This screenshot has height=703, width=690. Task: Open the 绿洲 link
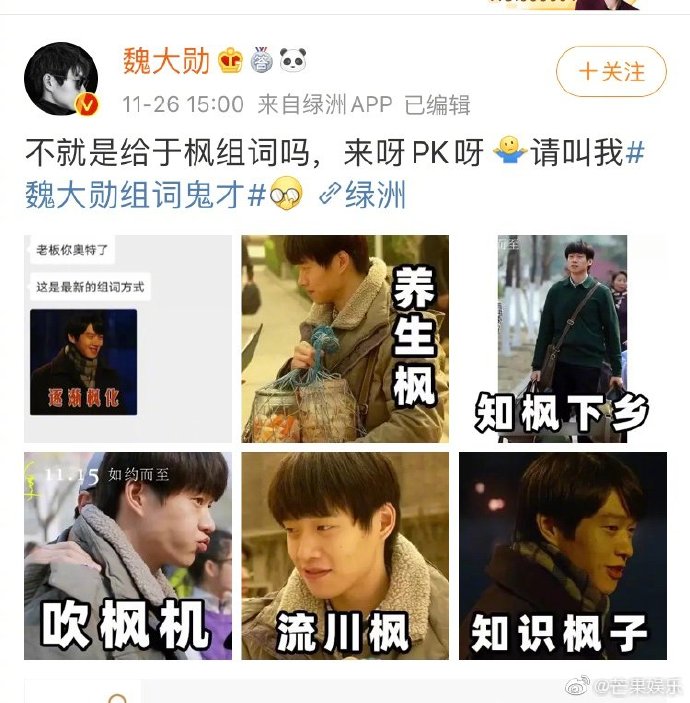tap(364, 193)
